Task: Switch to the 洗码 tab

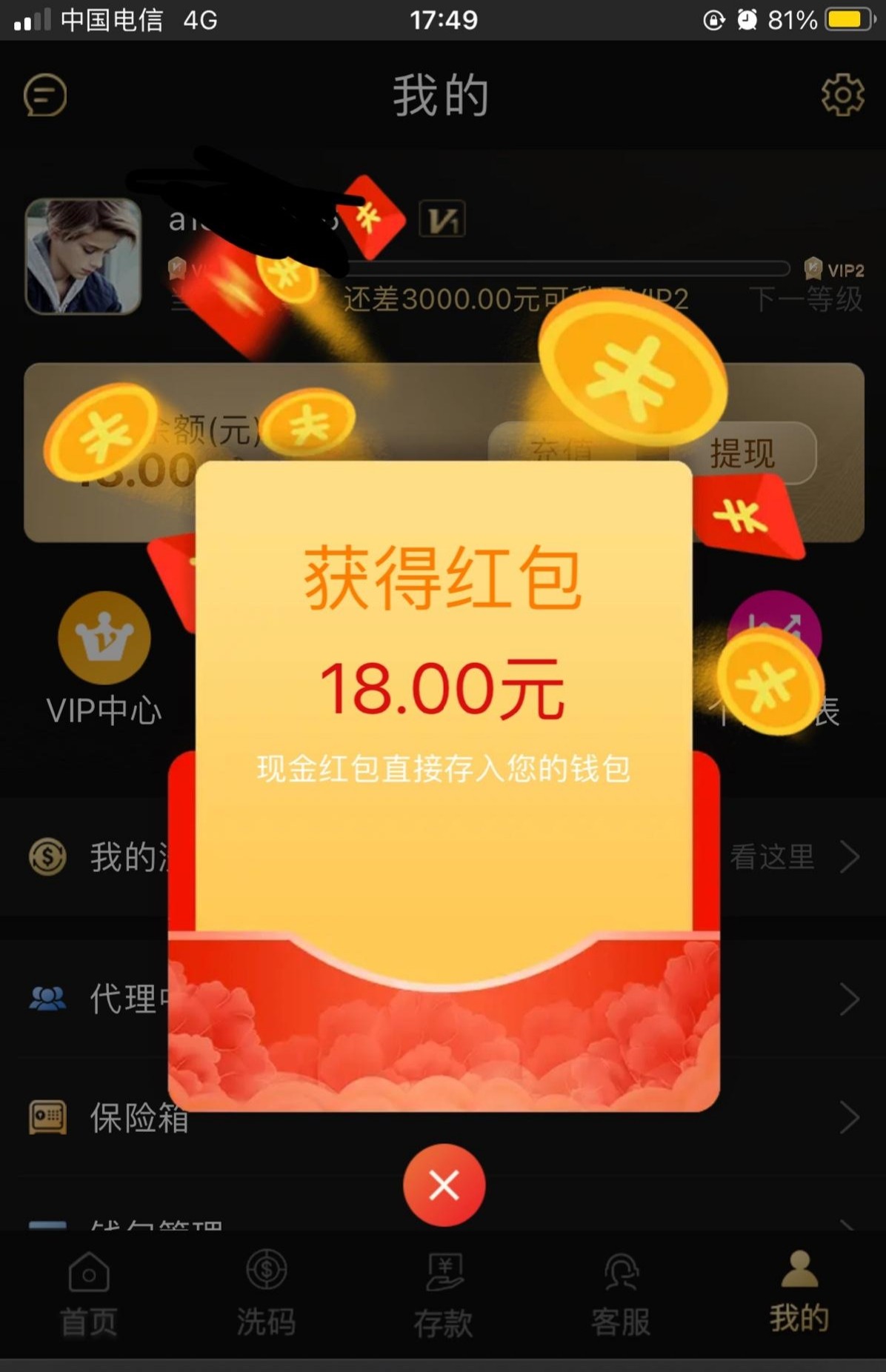Action: coord(266,1293)
